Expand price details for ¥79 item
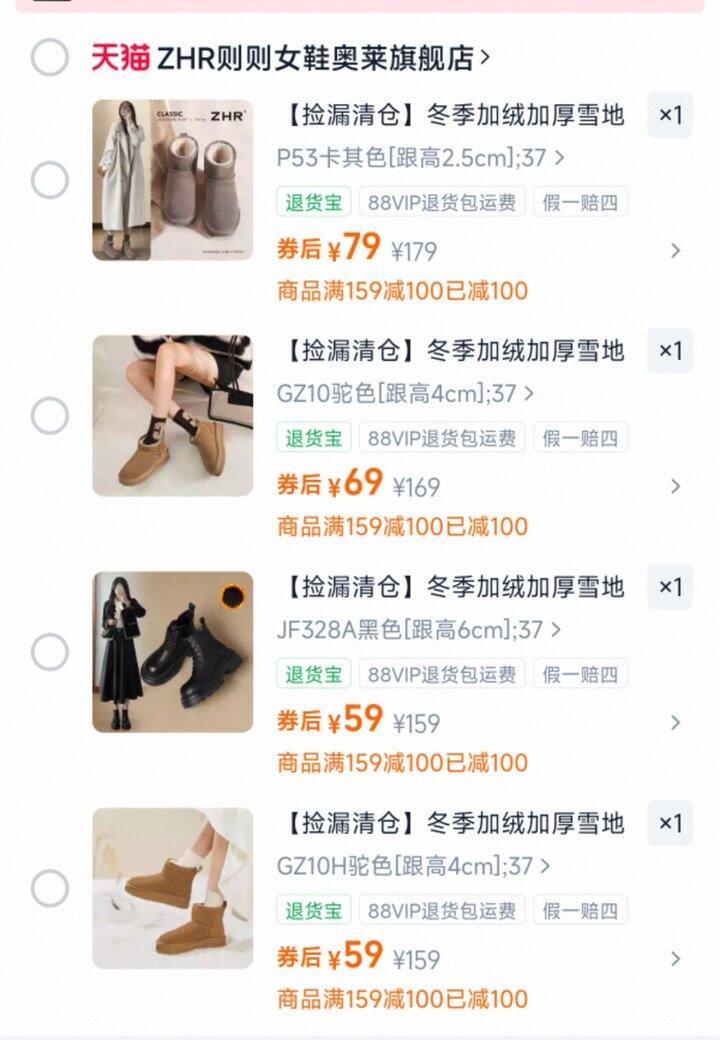 (675, 251)
